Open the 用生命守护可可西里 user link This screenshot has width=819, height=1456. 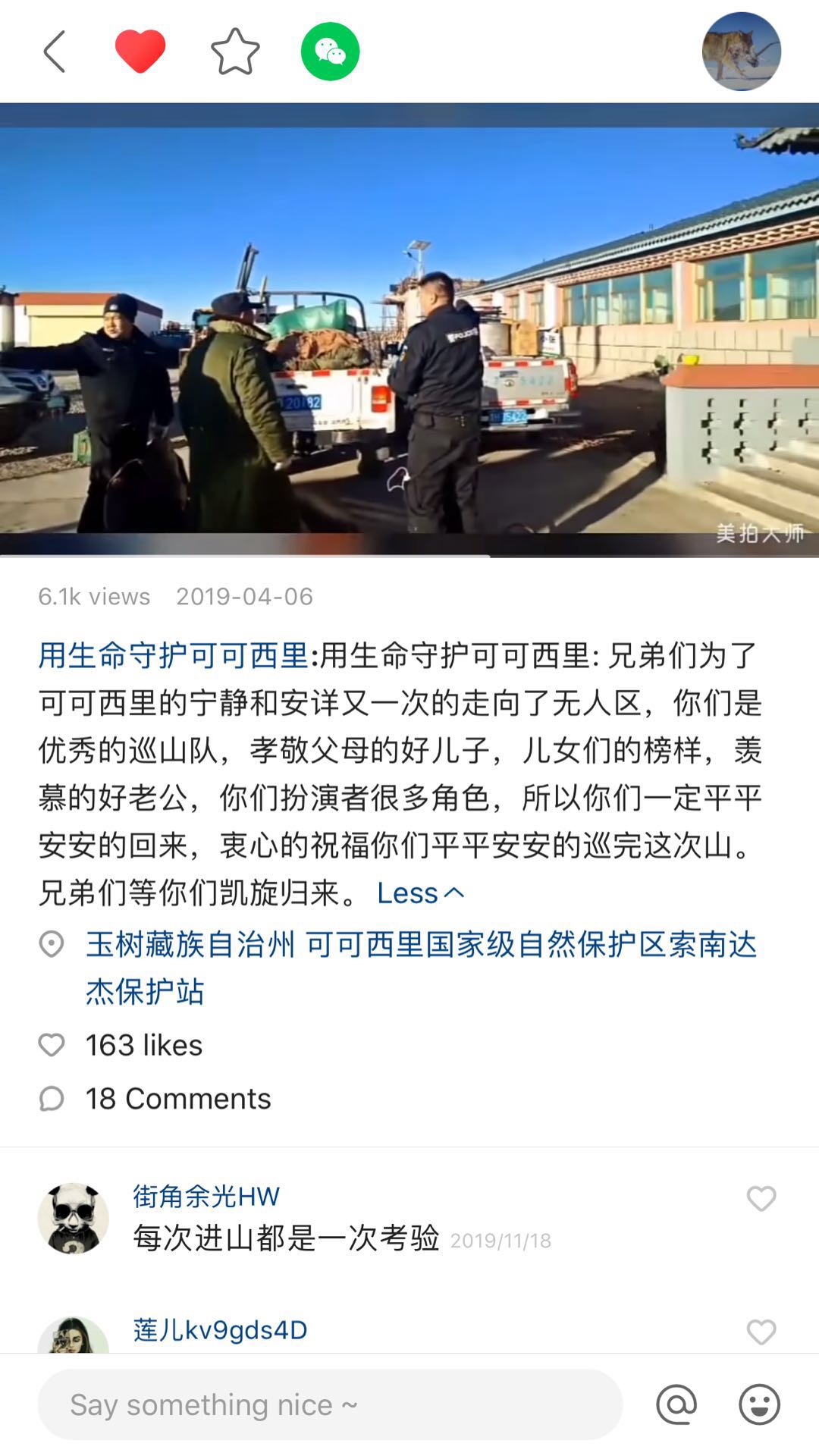click(174, 656)
